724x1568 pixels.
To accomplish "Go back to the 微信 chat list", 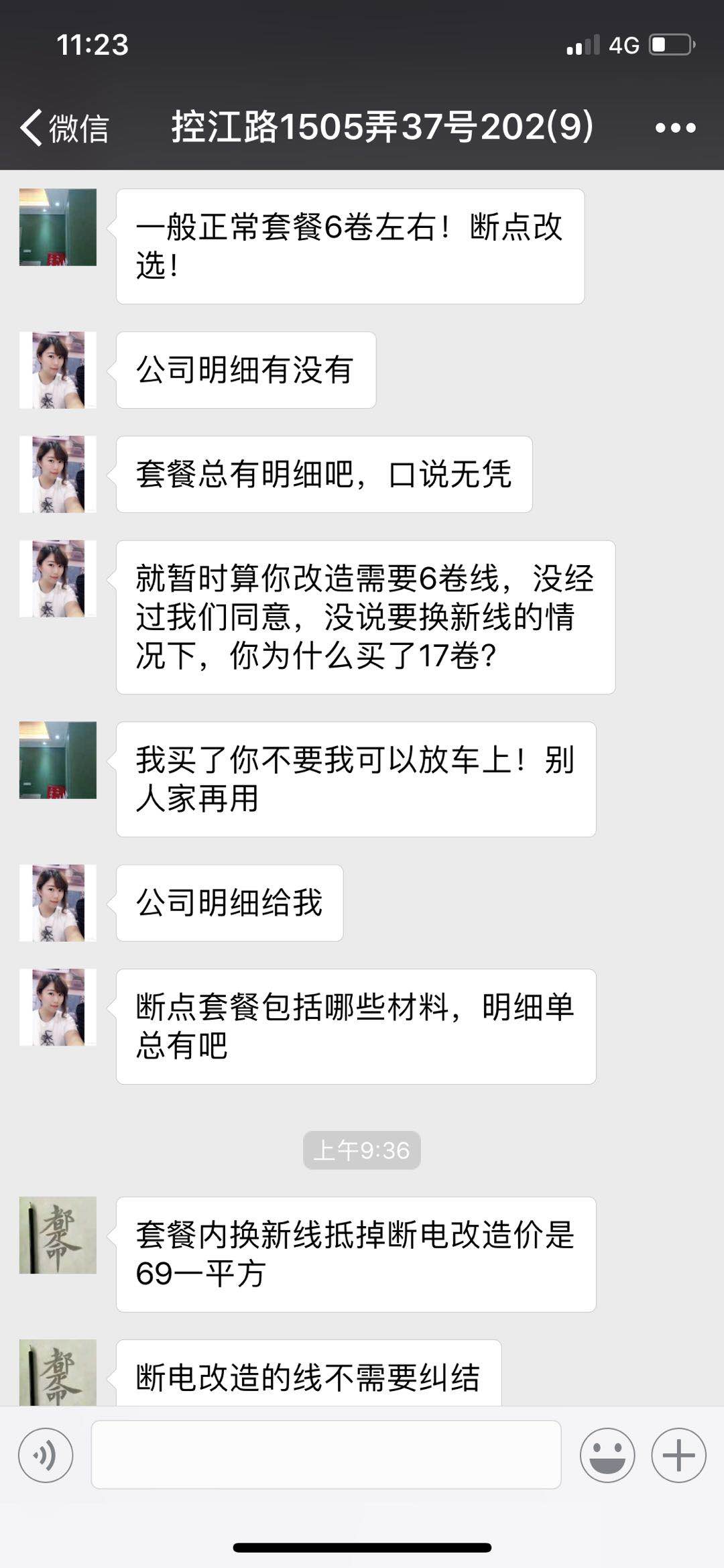I will tap(64, 127).
